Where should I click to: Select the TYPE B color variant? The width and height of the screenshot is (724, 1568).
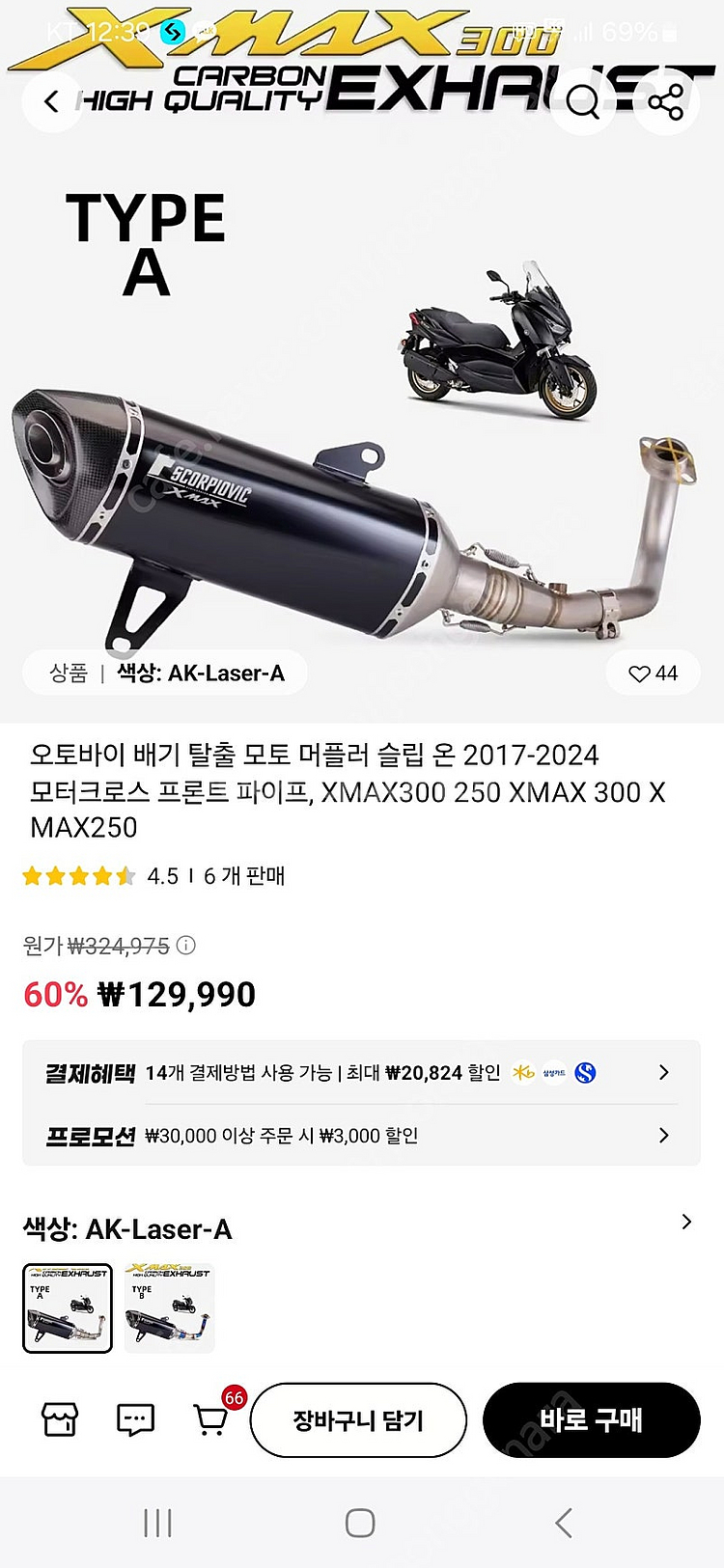(x=169, y=1307)
